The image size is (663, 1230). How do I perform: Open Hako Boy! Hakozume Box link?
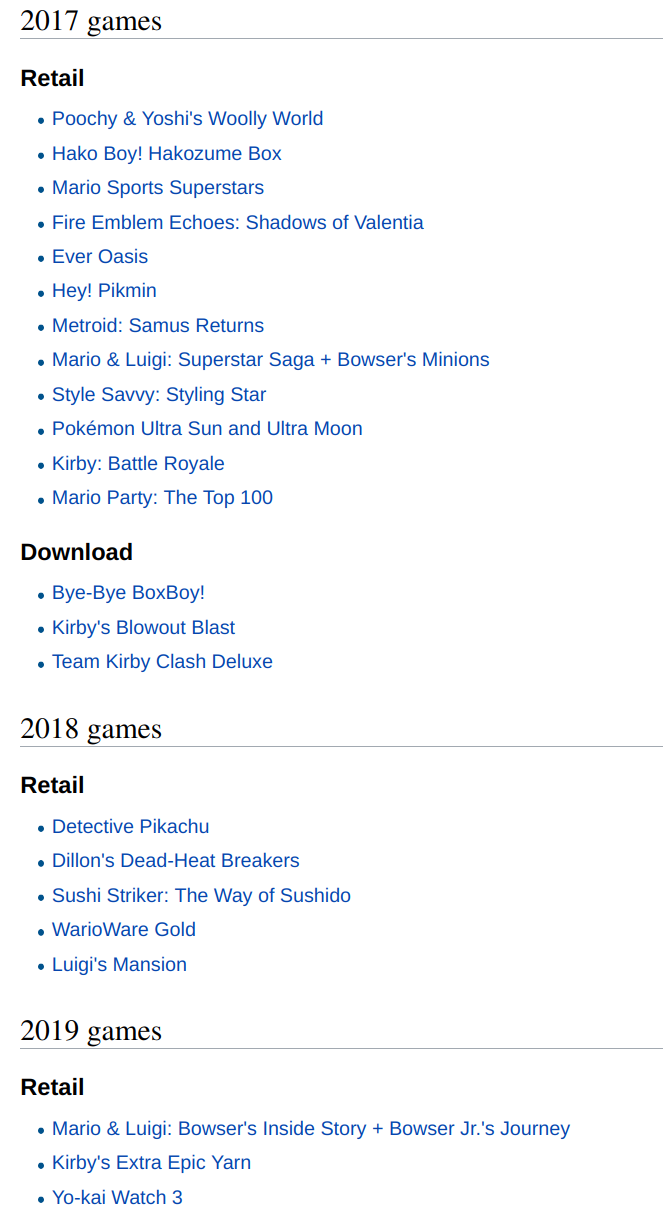pos(166,153)
